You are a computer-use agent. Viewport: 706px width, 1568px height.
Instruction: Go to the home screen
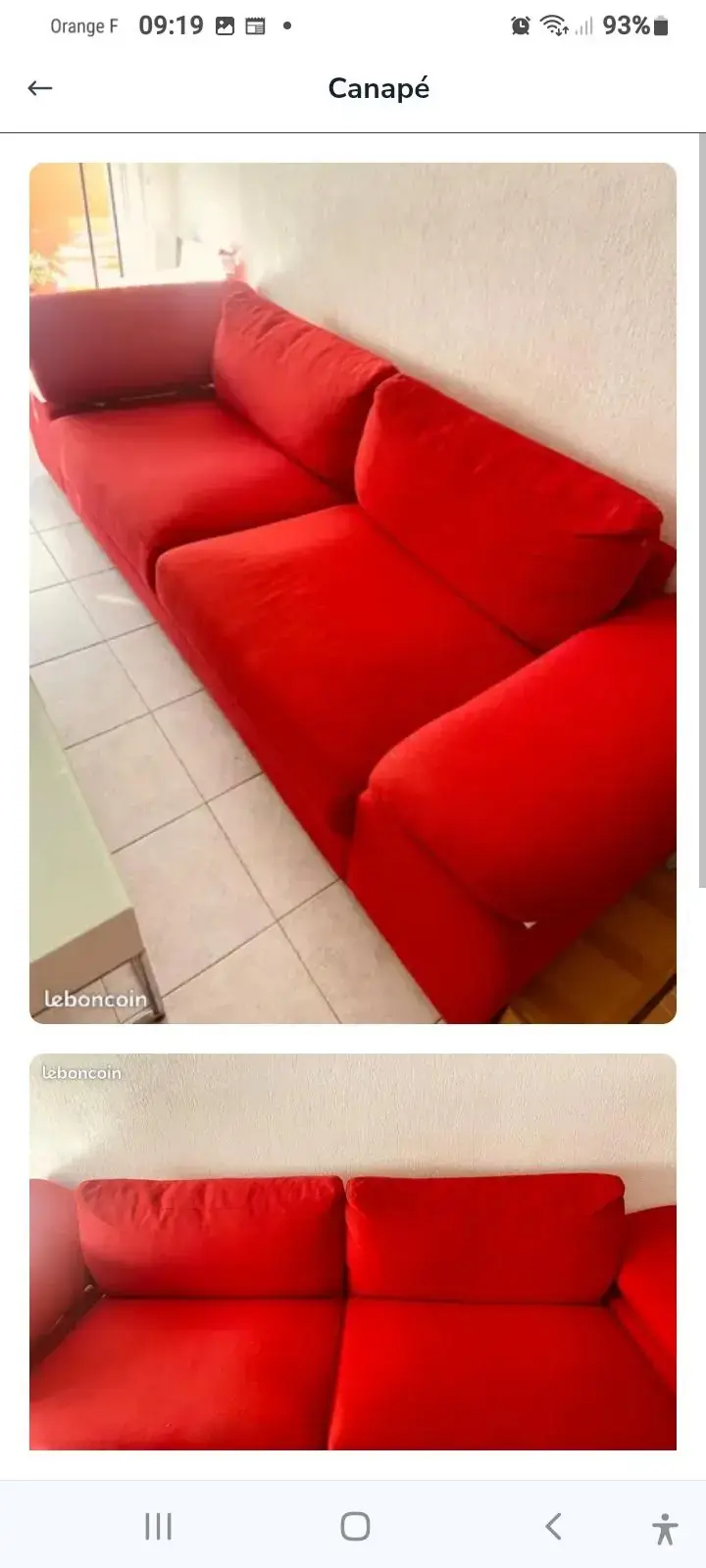tap(355, 1526)
